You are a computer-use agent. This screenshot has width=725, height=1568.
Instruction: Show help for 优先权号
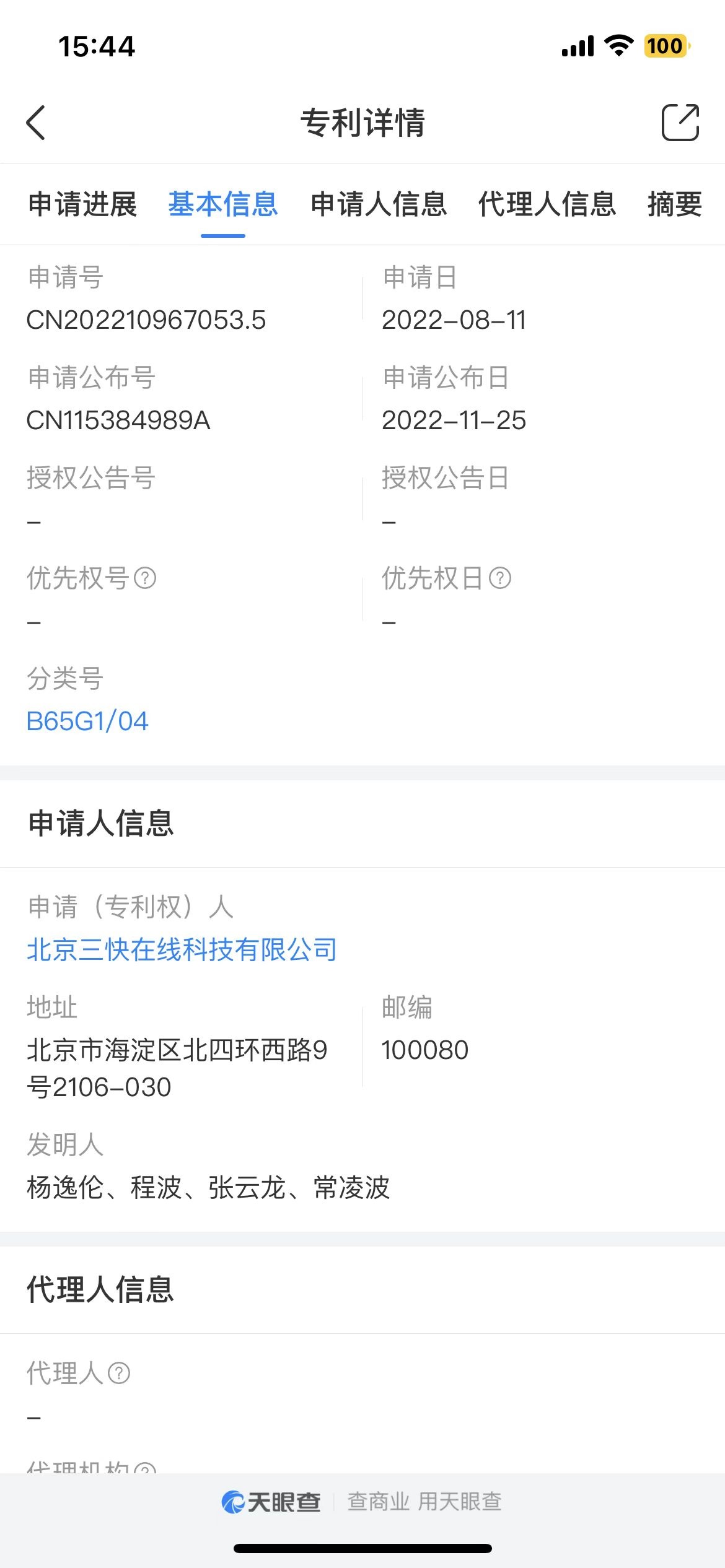[145, 578]
